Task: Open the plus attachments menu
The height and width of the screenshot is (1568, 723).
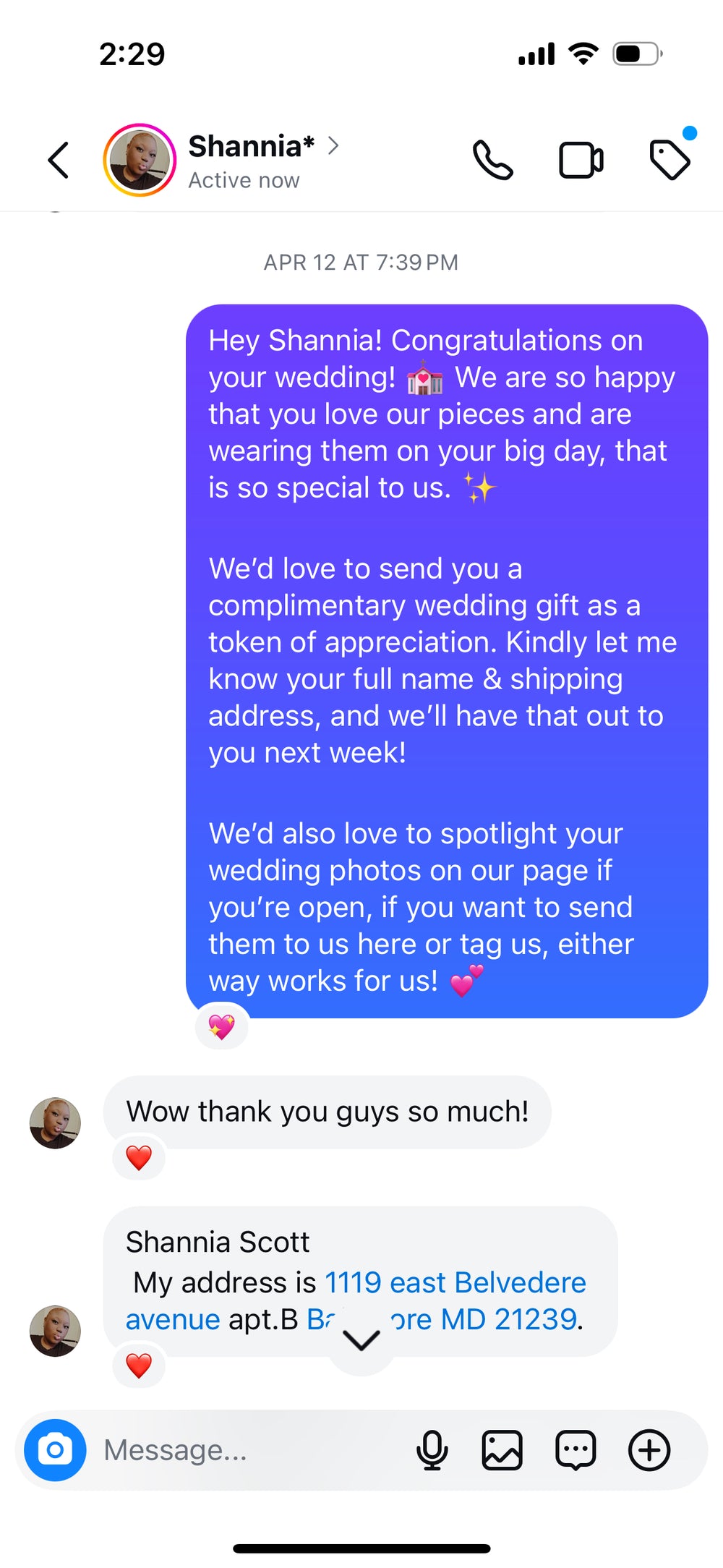Action: (649, 1449)
